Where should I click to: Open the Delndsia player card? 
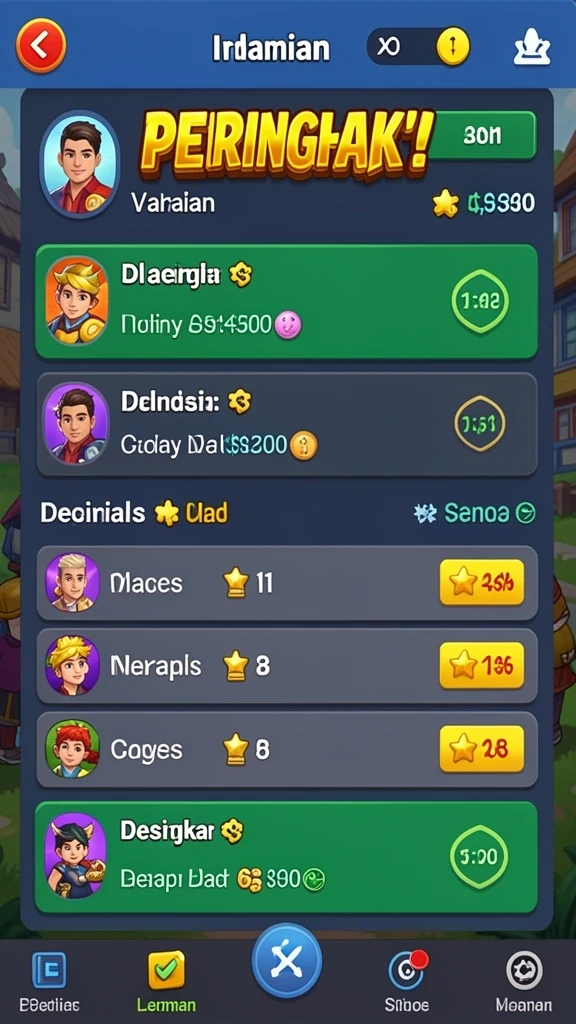pos(287,424)
